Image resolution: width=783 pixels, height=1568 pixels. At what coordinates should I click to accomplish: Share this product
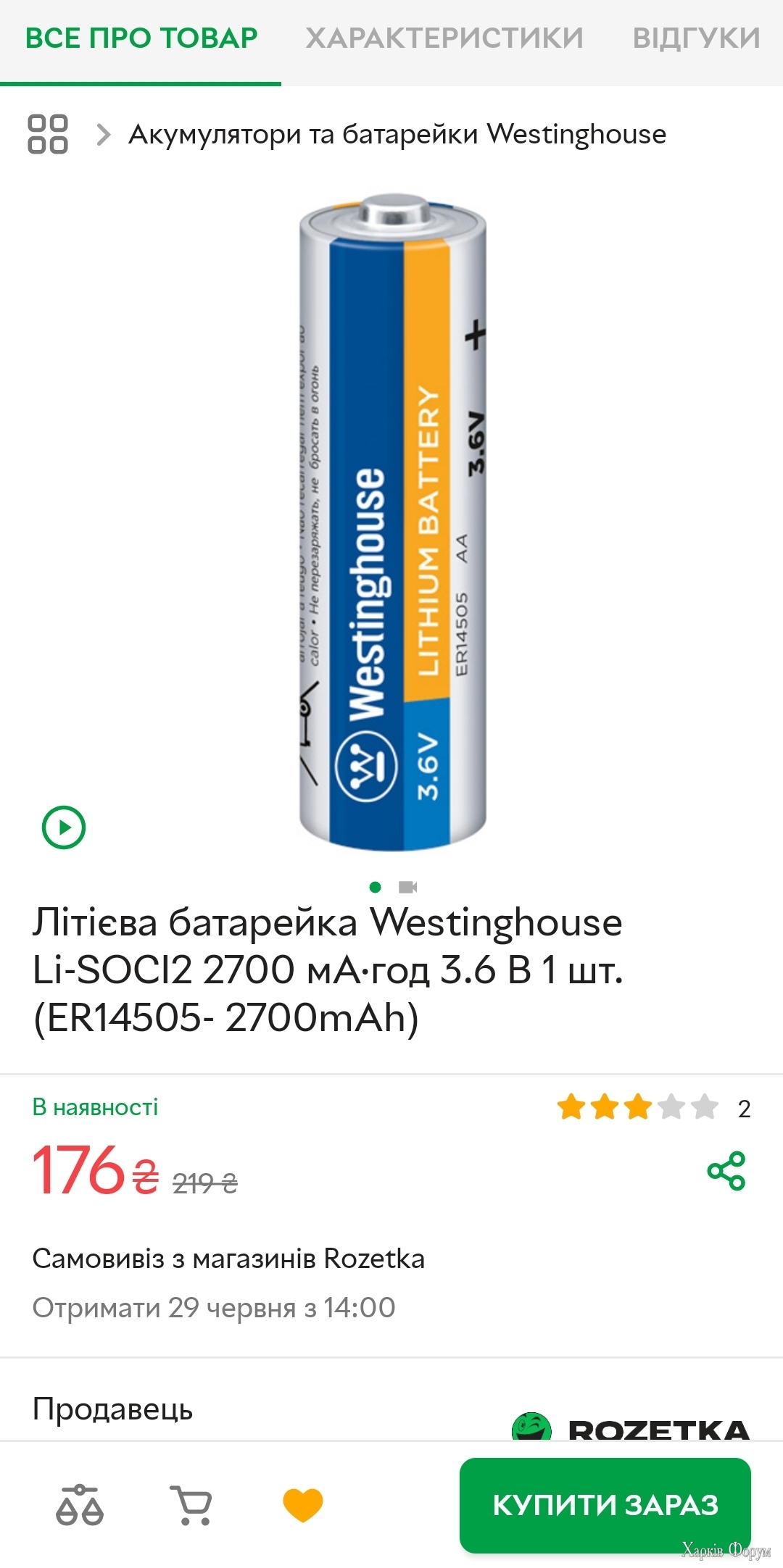[726, 1170]
